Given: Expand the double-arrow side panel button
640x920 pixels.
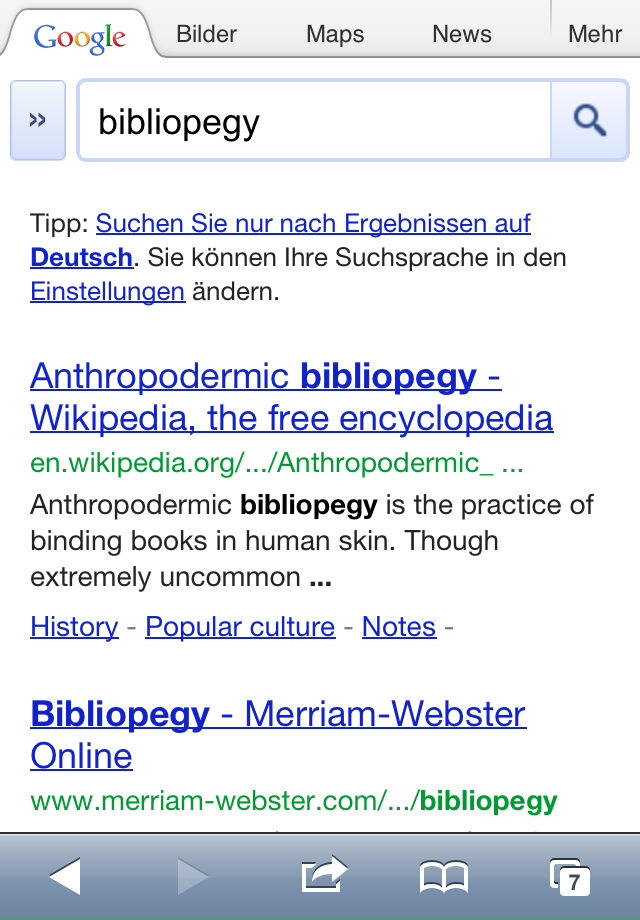Looking at the screenshot, I should coord(38,121).
